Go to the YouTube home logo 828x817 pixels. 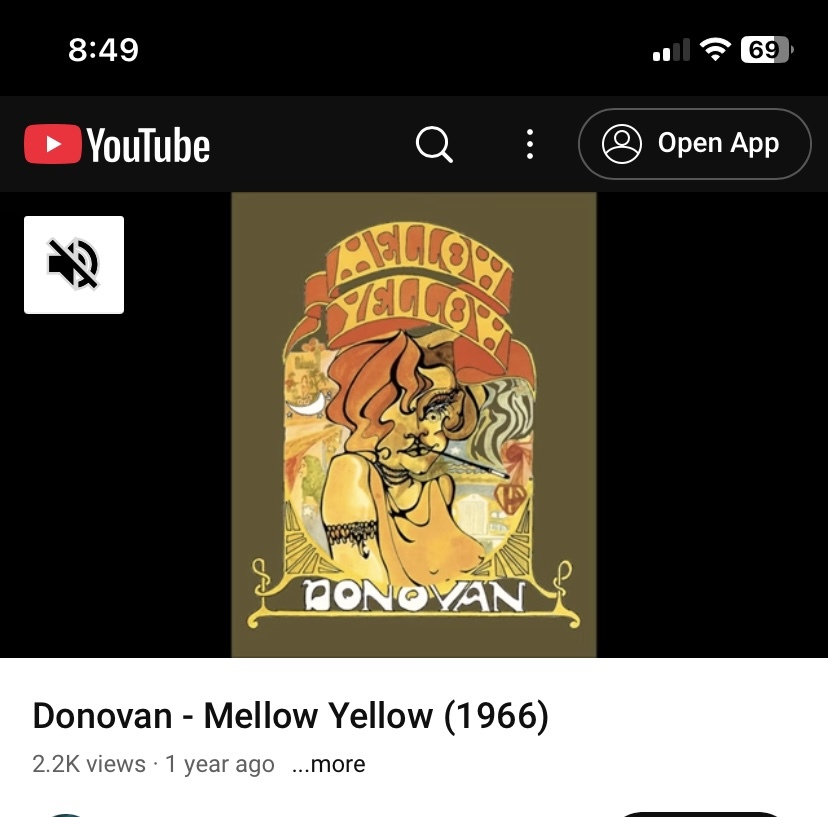pos(117,145)
